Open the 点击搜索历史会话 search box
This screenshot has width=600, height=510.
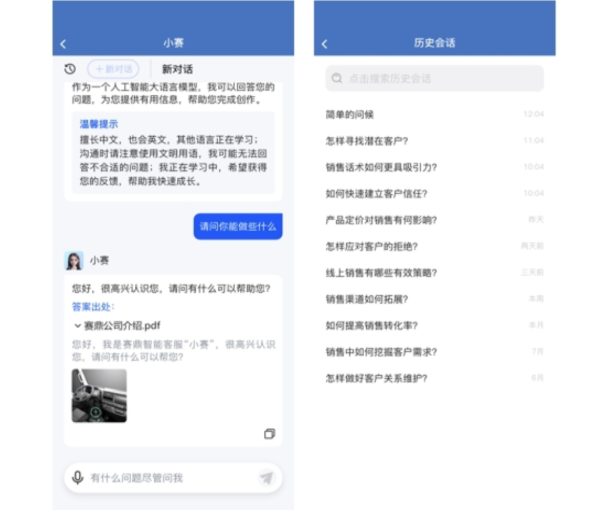[x=434, y=78]
